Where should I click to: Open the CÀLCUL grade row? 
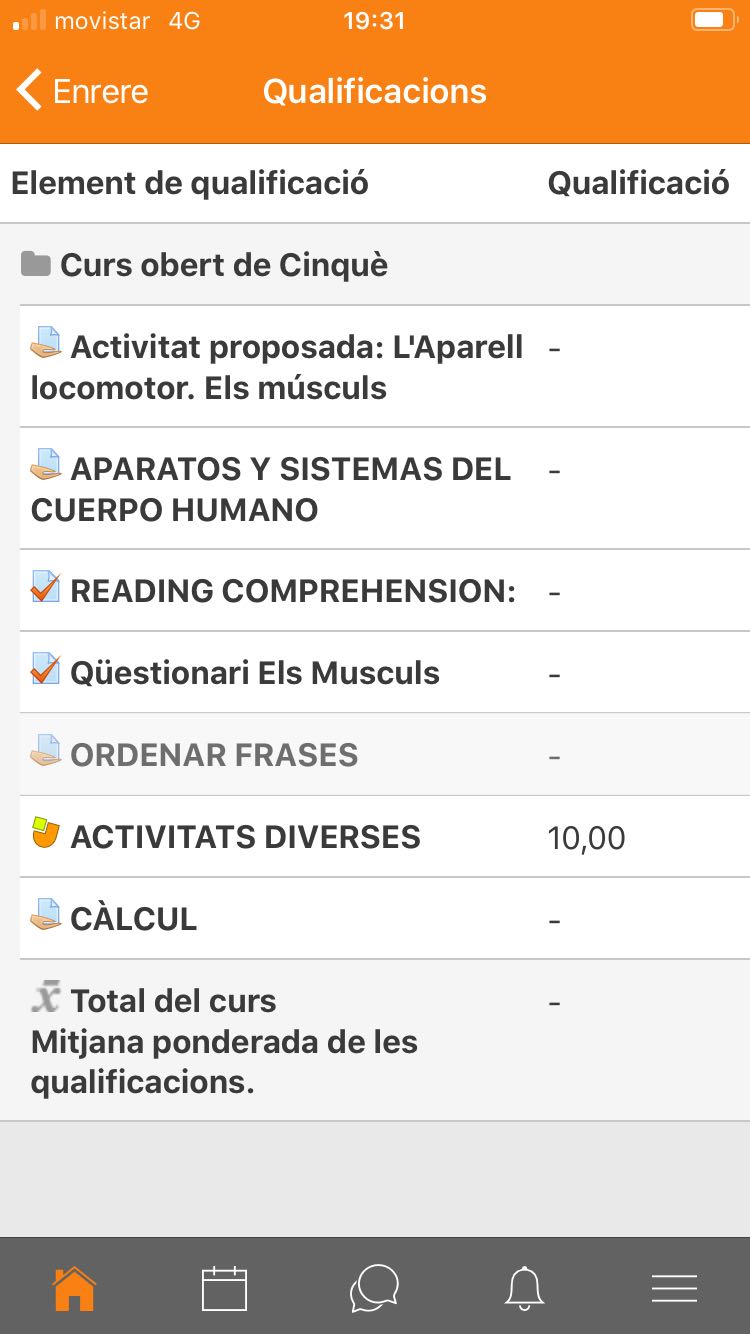pos(133,919)
